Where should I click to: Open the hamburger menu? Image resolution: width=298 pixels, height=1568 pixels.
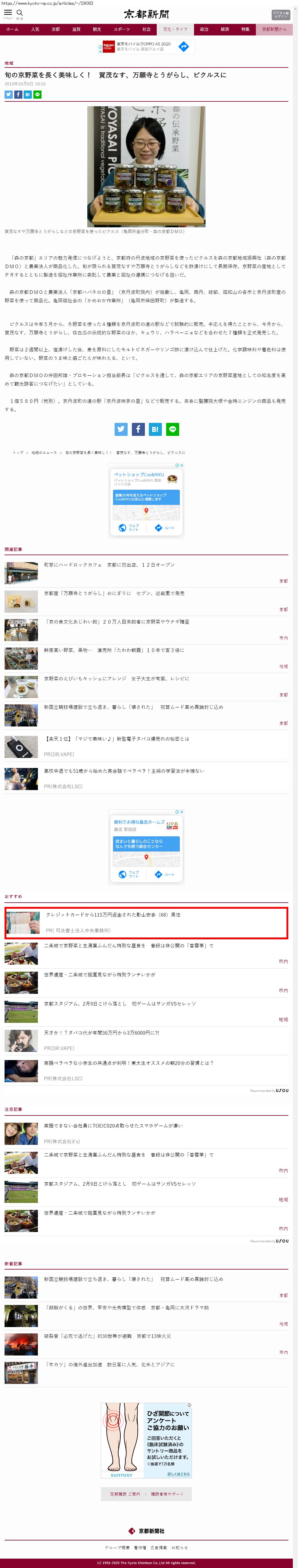click(8, 13)
